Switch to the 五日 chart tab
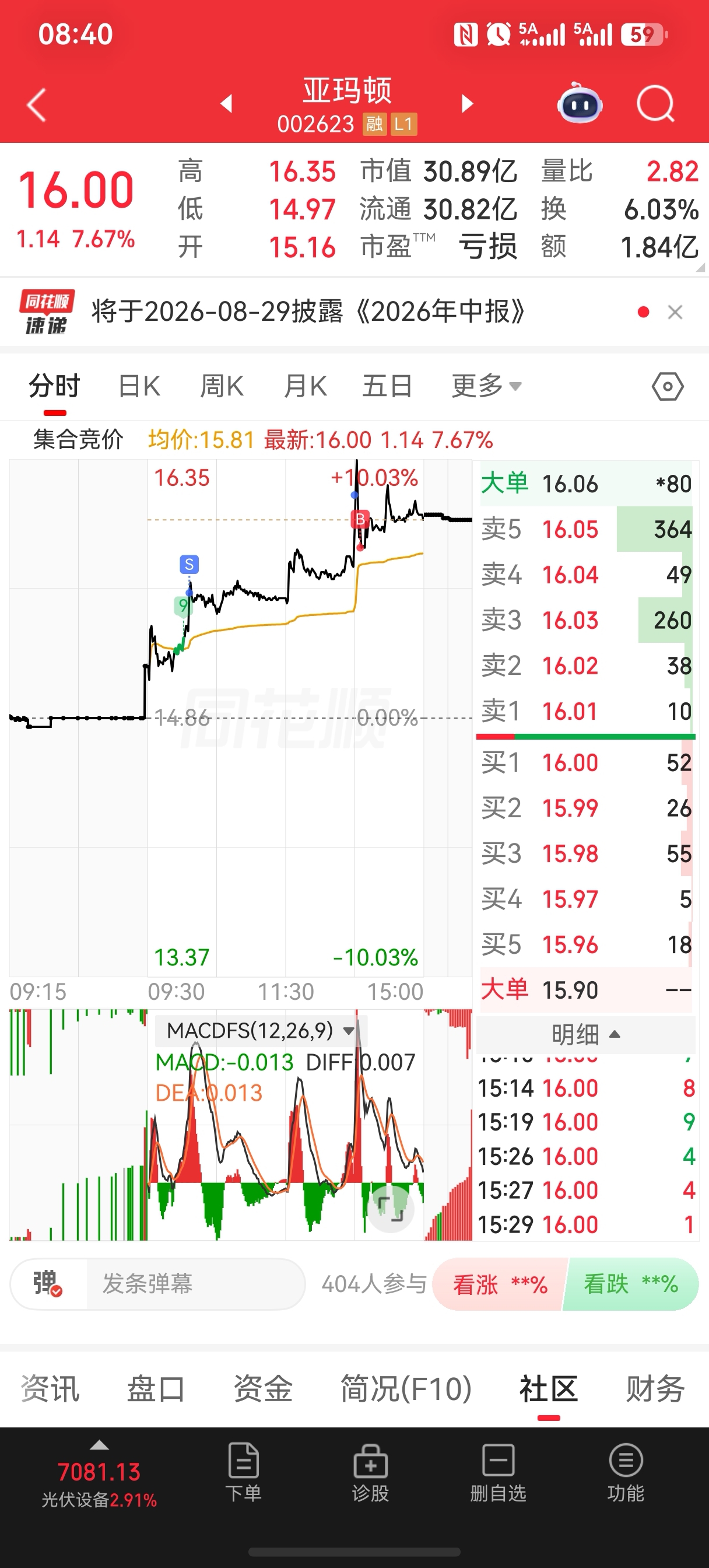 [x=387, y=386]
